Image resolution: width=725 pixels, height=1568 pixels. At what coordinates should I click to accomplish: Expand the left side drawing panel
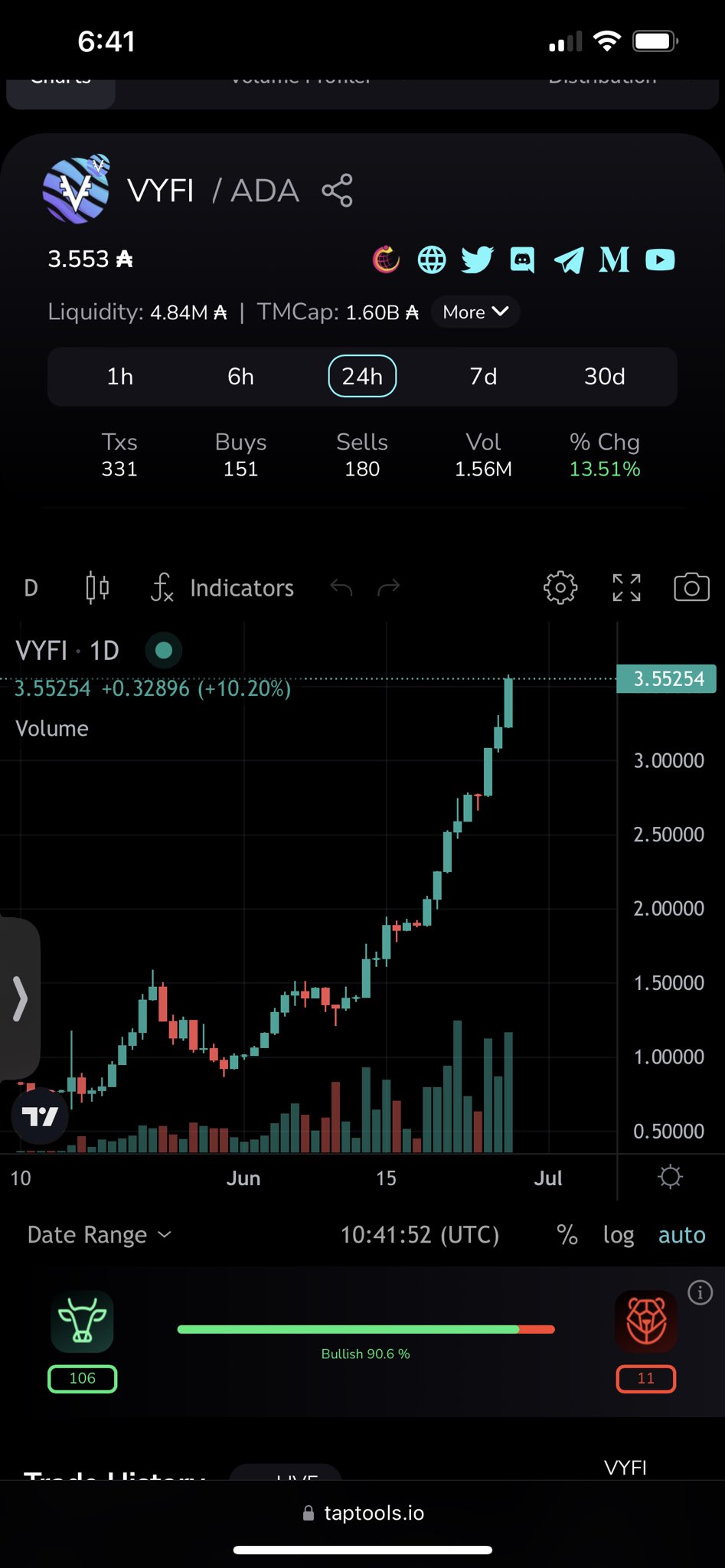pyautogui.click(x=20, y=998)
